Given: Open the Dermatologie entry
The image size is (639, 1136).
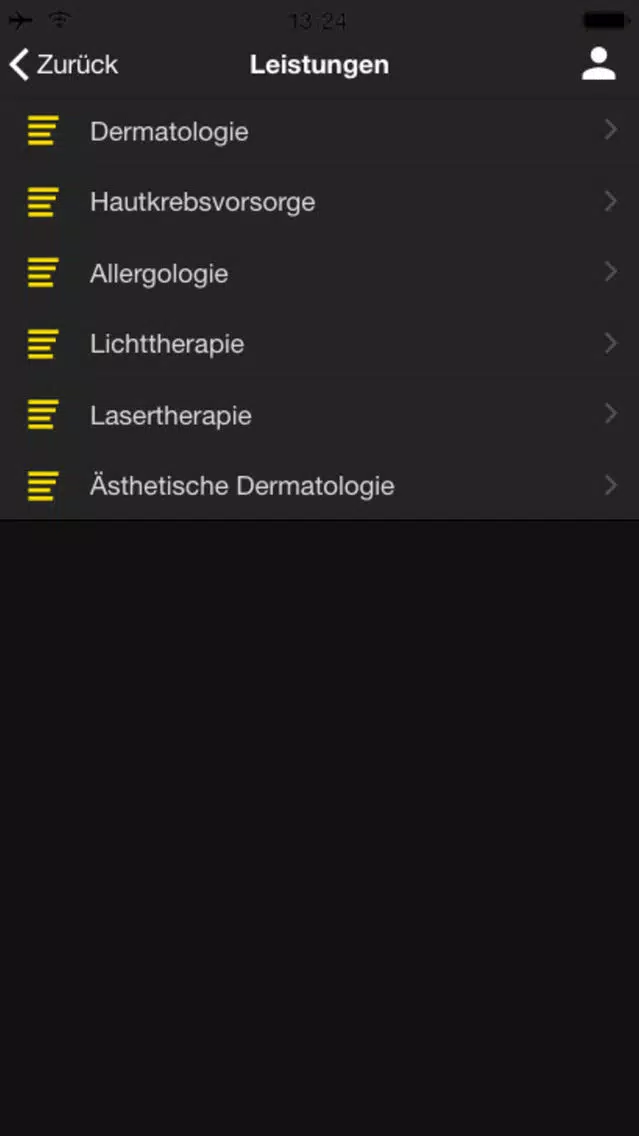Looking at the screenshot, I should pyautogui.click(x=320, y=131).
